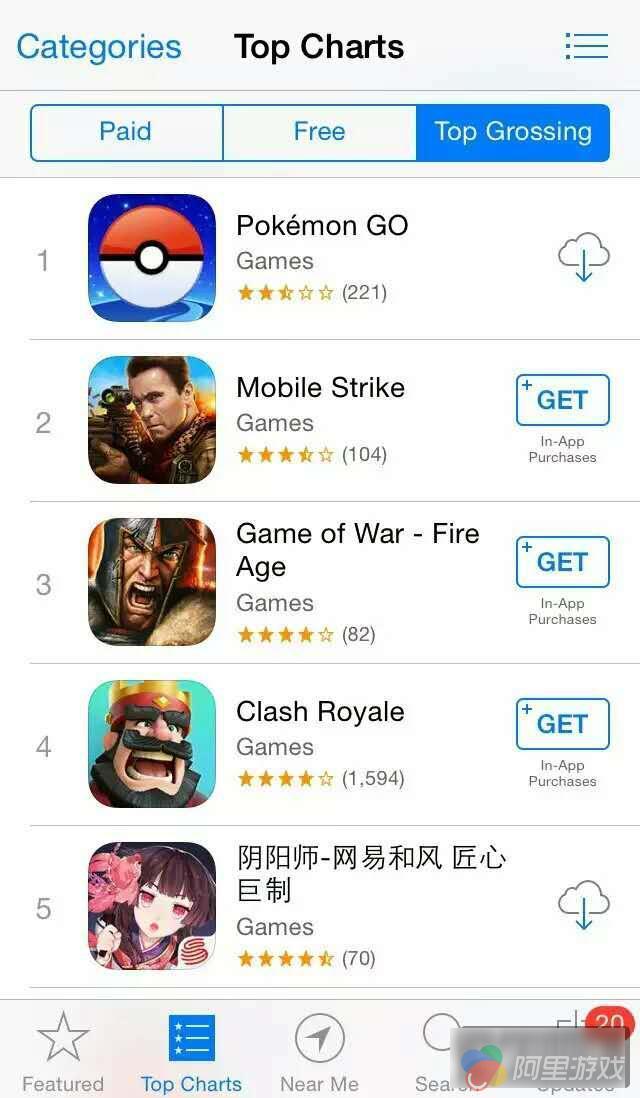The image size is (640, 1098).
Task: Open the wish list icon
Action: tap(586, 46)
